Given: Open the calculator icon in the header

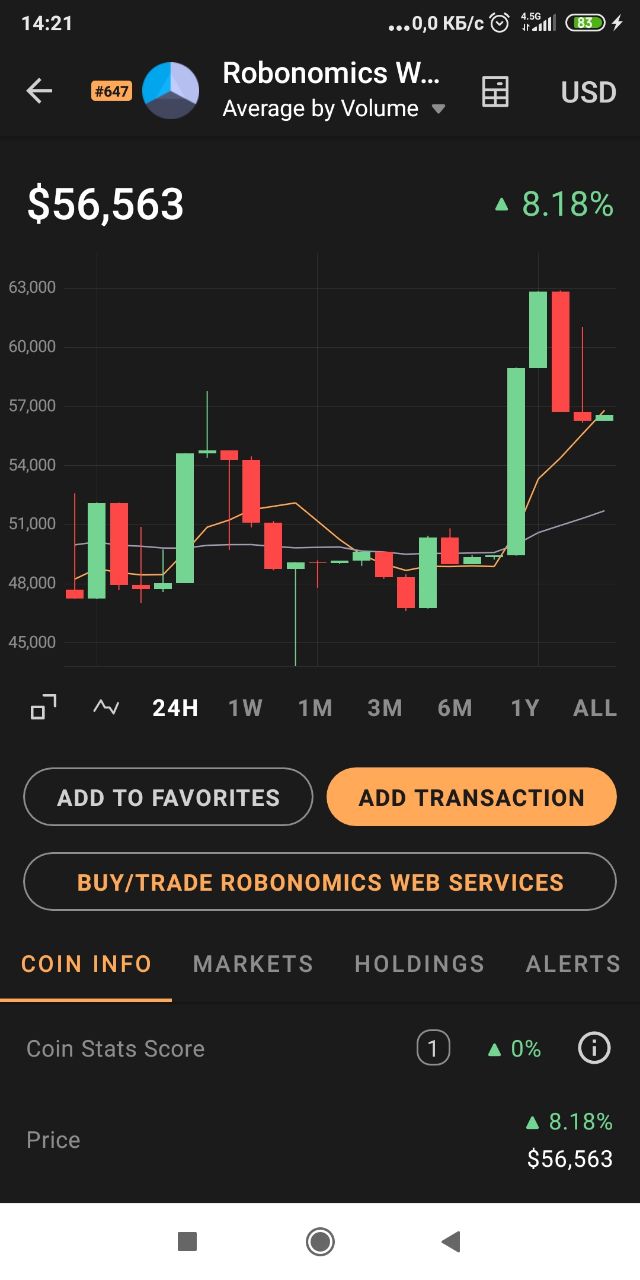Looking at the screenshot, I should coord(495,91).
